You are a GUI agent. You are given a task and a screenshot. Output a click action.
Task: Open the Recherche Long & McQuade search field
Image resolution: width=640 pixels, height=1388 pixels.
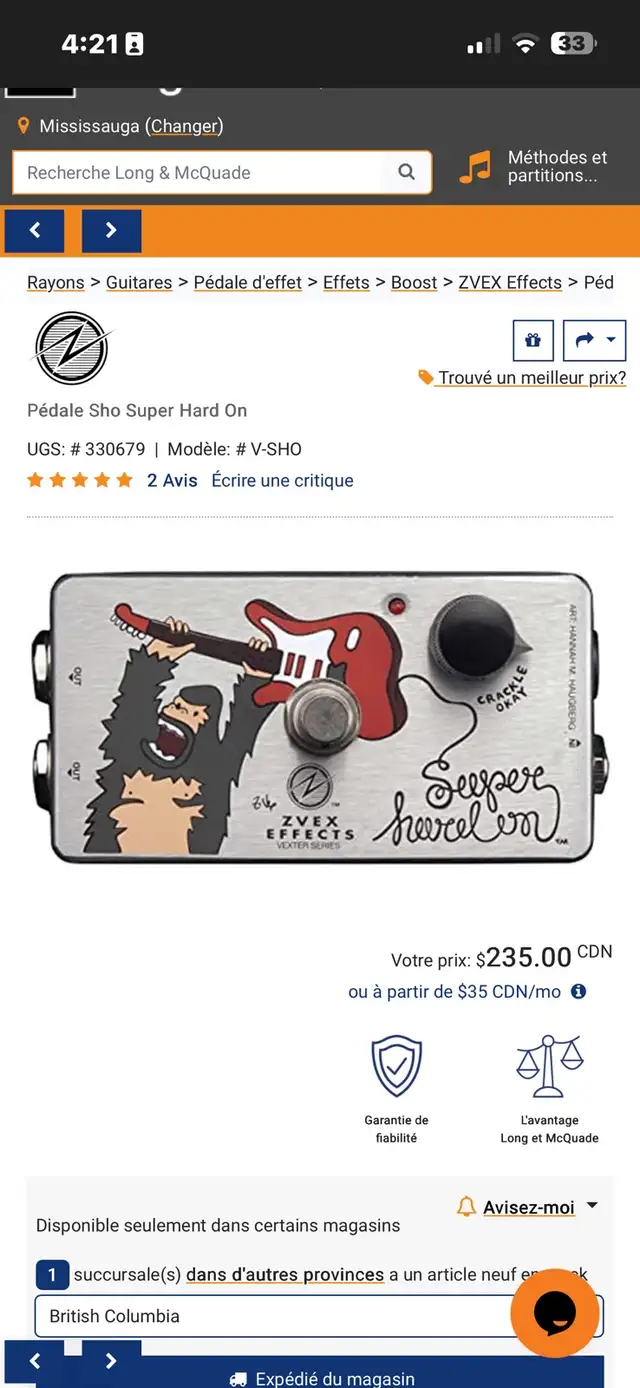(x=197, y=172)
